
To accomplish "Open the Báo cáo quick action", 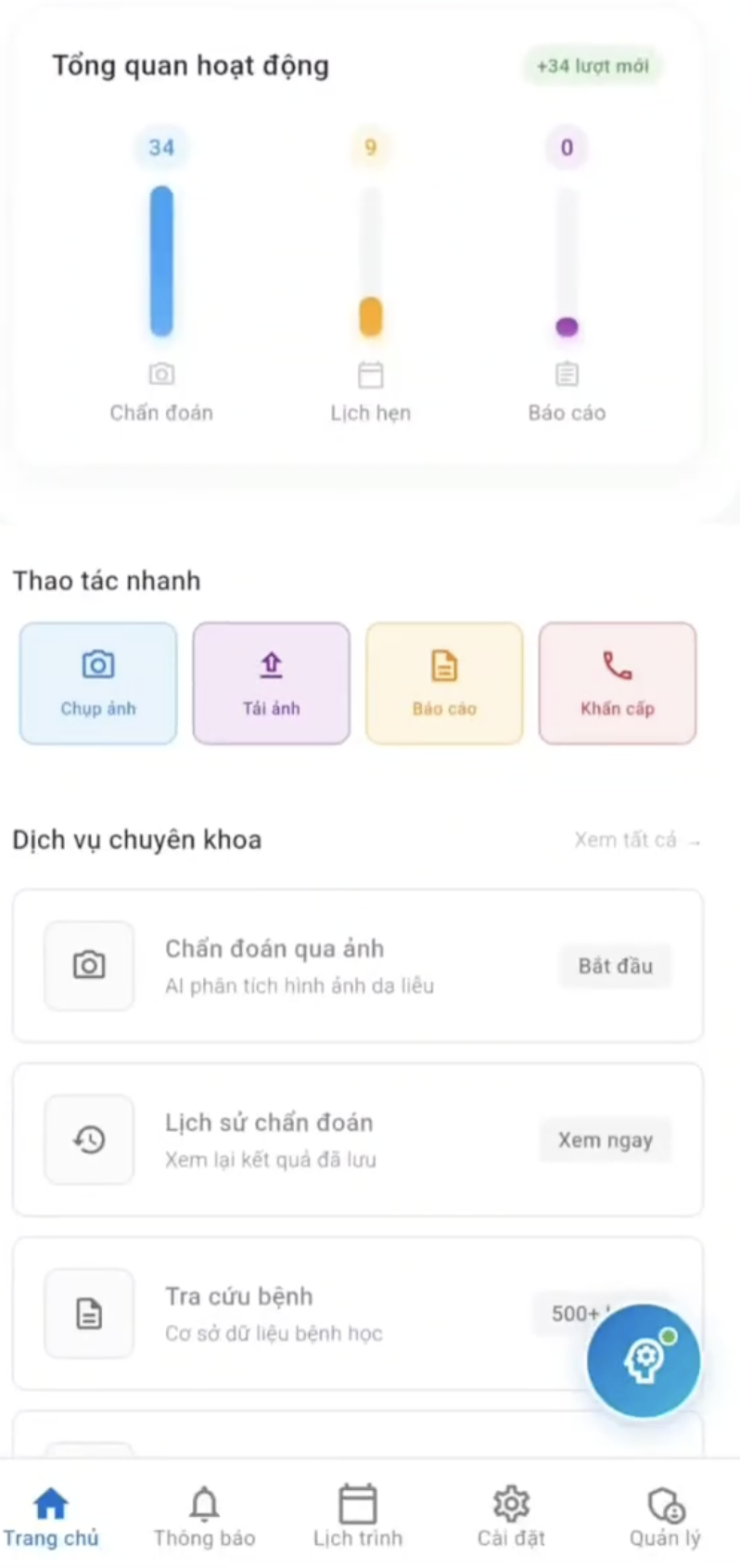I will (444, 683).
